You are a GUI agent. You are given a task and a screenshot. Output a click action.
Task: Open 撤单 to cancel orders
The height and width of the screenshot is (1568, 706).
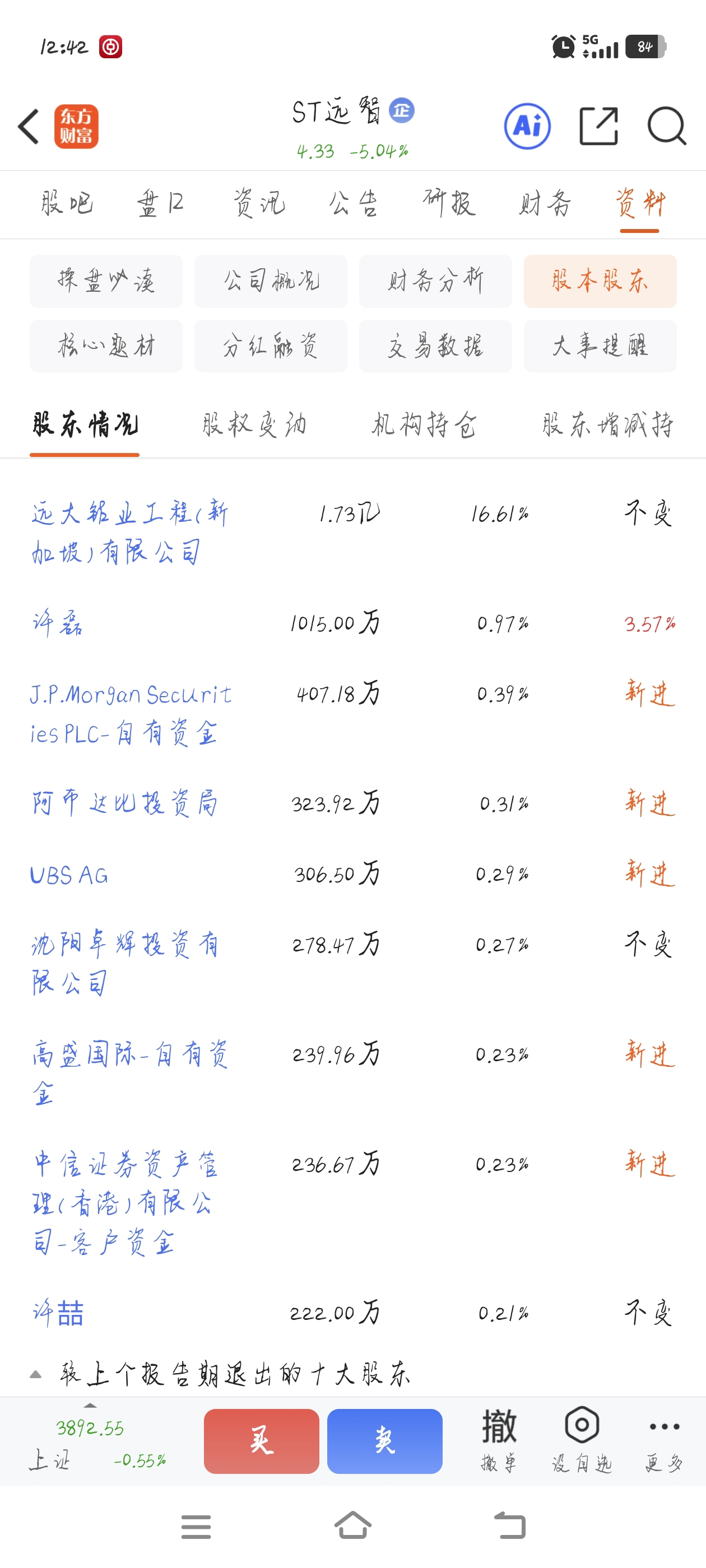tap(499, 1440)
